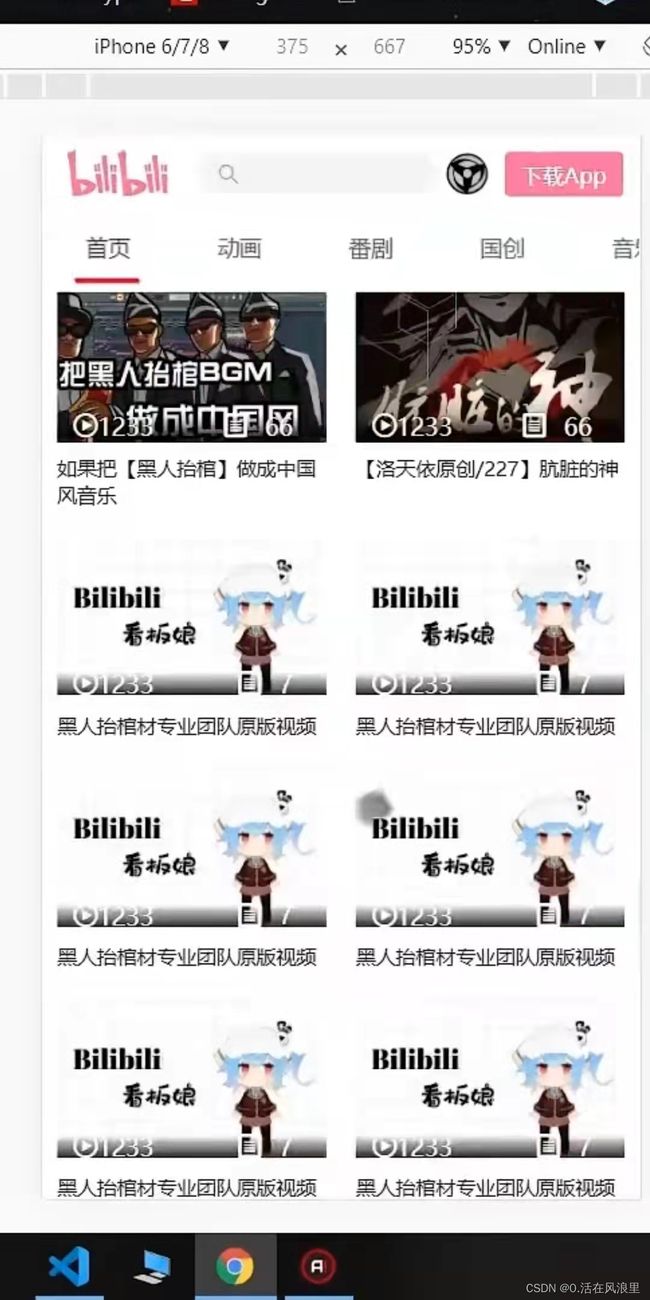The height and width of the screenshot is (1300, 650).
Task: Go to the 首页 tab
Action: pos(108,249)
